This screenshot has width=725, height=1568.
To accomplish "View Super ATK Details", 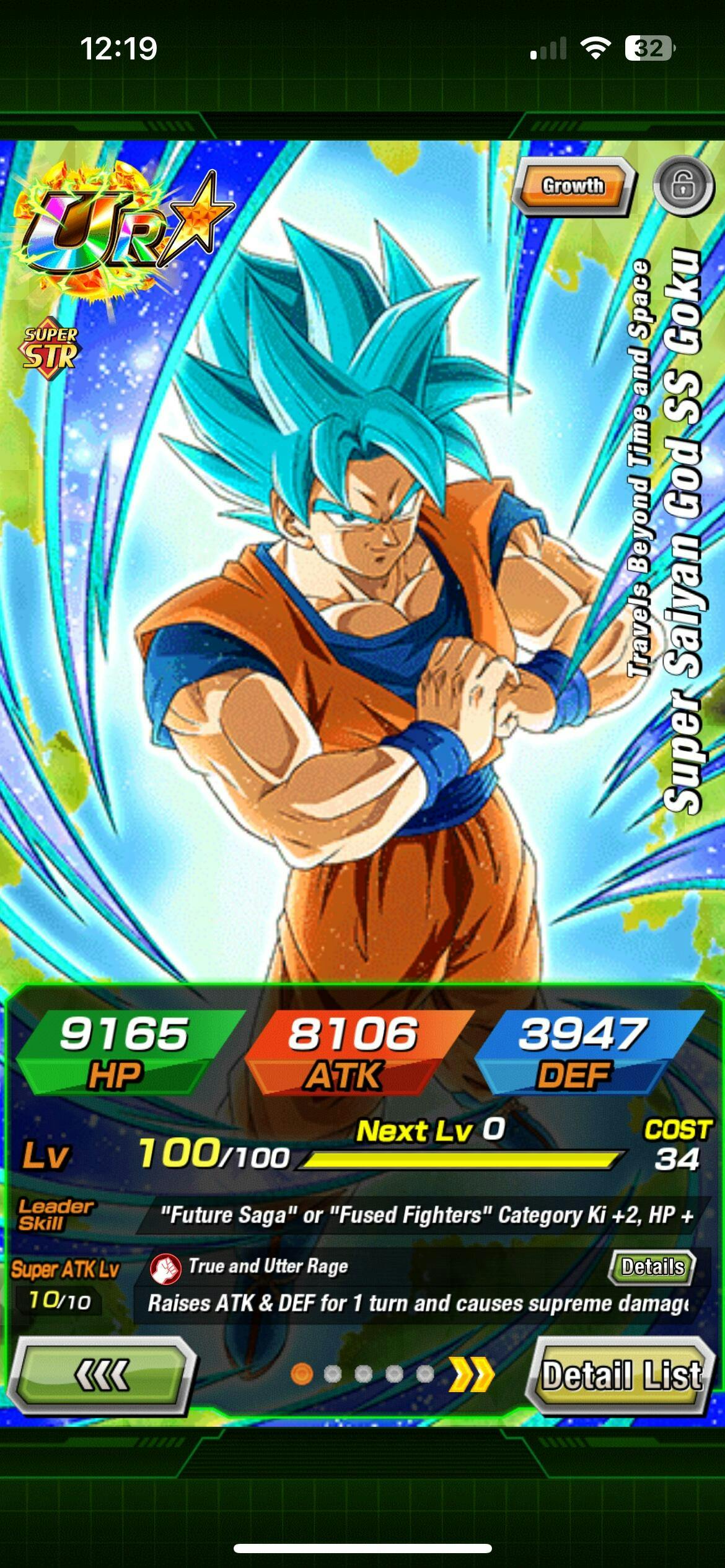I will point(652,1267).
